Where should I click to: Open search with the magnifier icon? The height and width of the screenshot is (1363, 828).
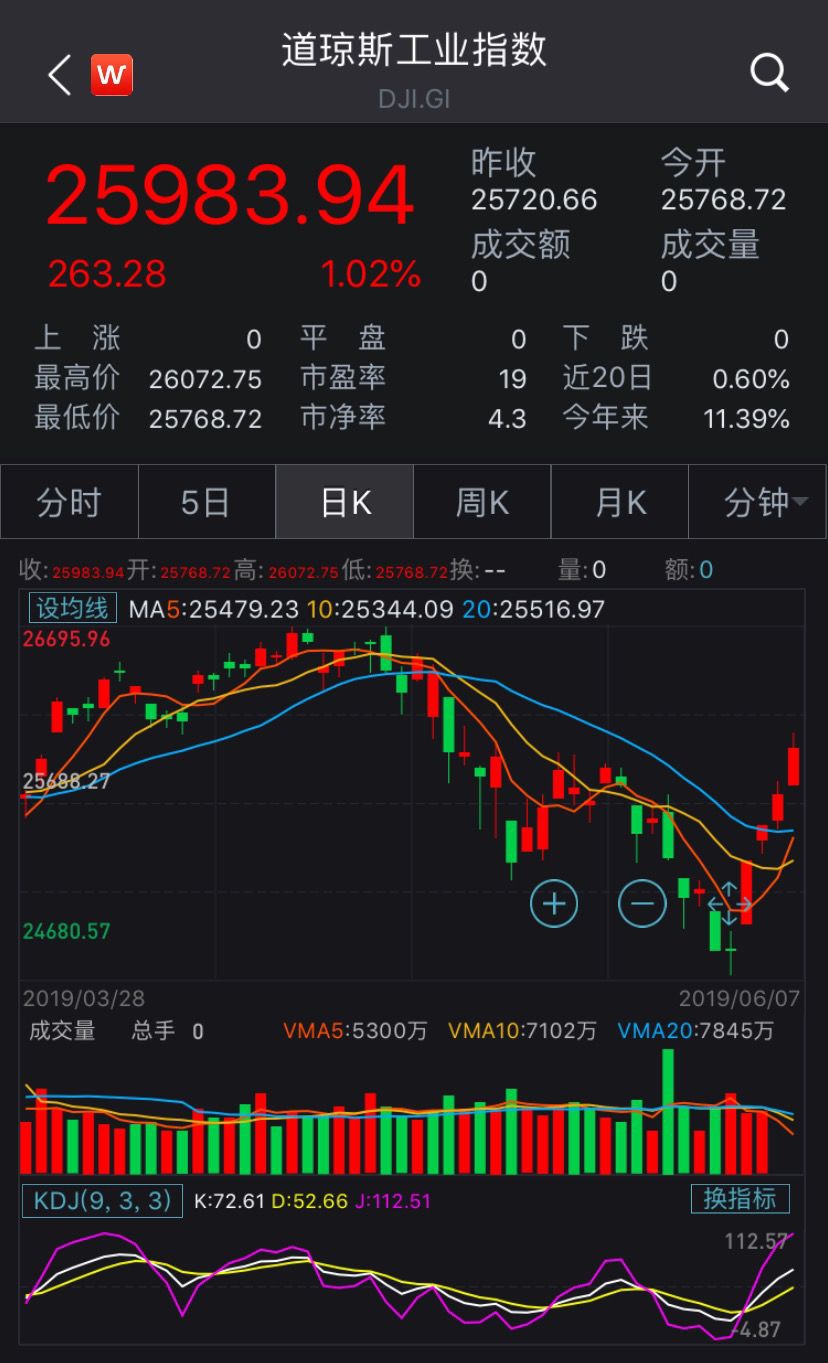point(769,72)
